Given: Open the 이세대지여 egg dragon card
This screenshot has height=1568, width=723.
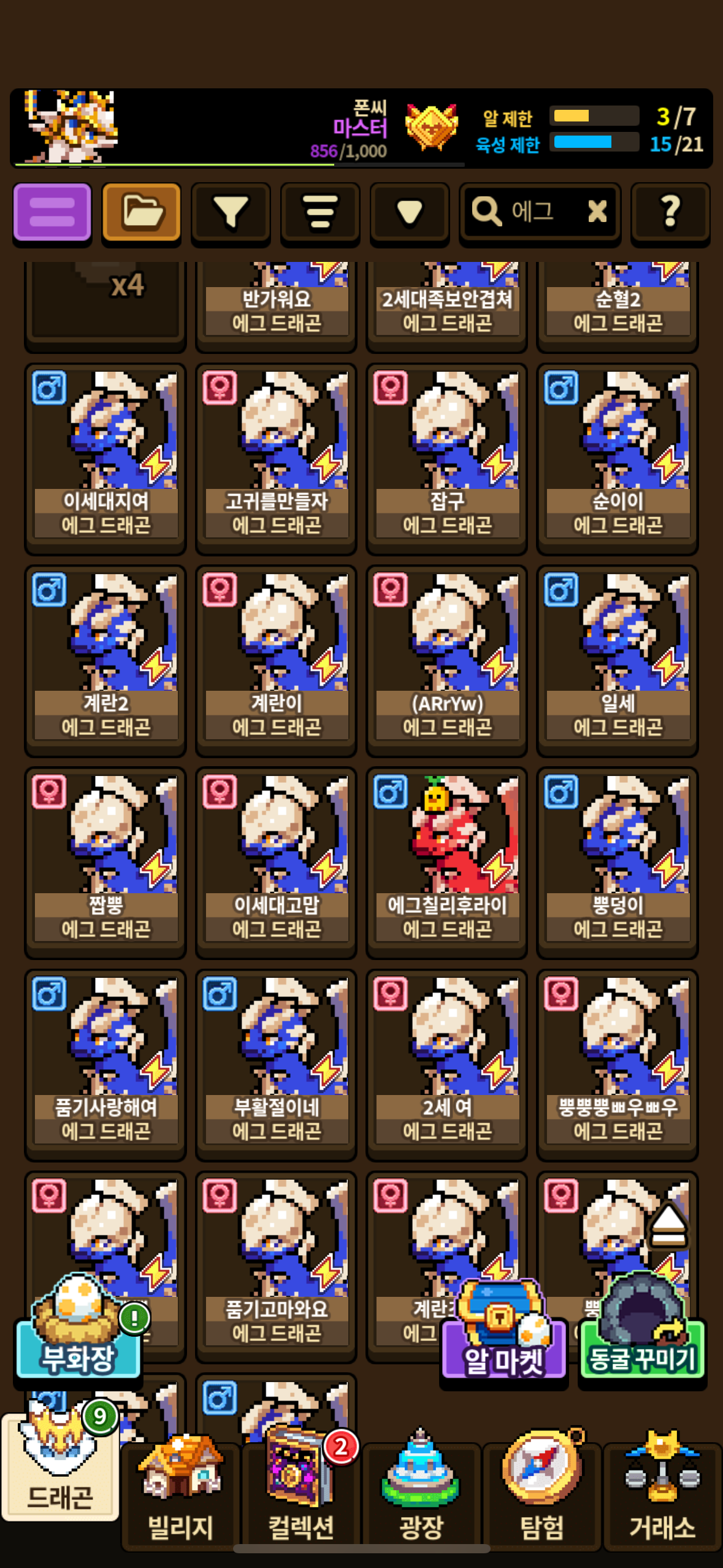Looking at the screenshot, I should [x=105, y=457].
